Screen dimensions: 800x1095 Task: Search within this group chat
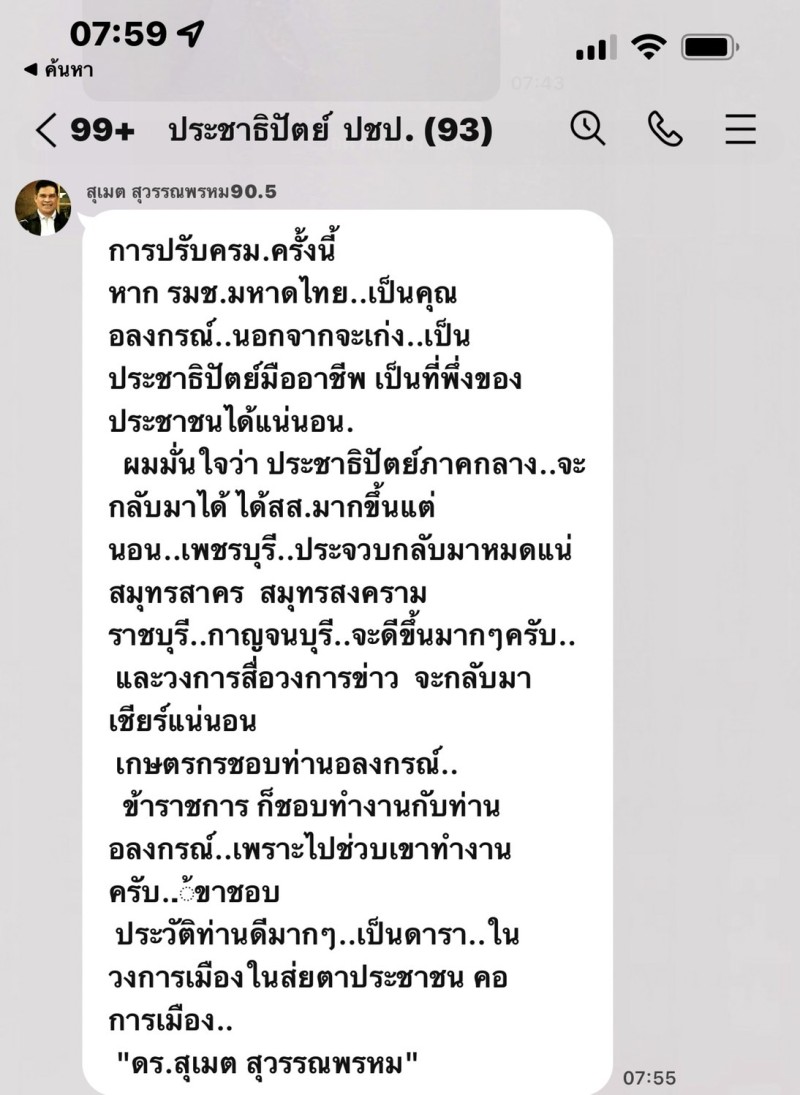[x=588, y=128]
